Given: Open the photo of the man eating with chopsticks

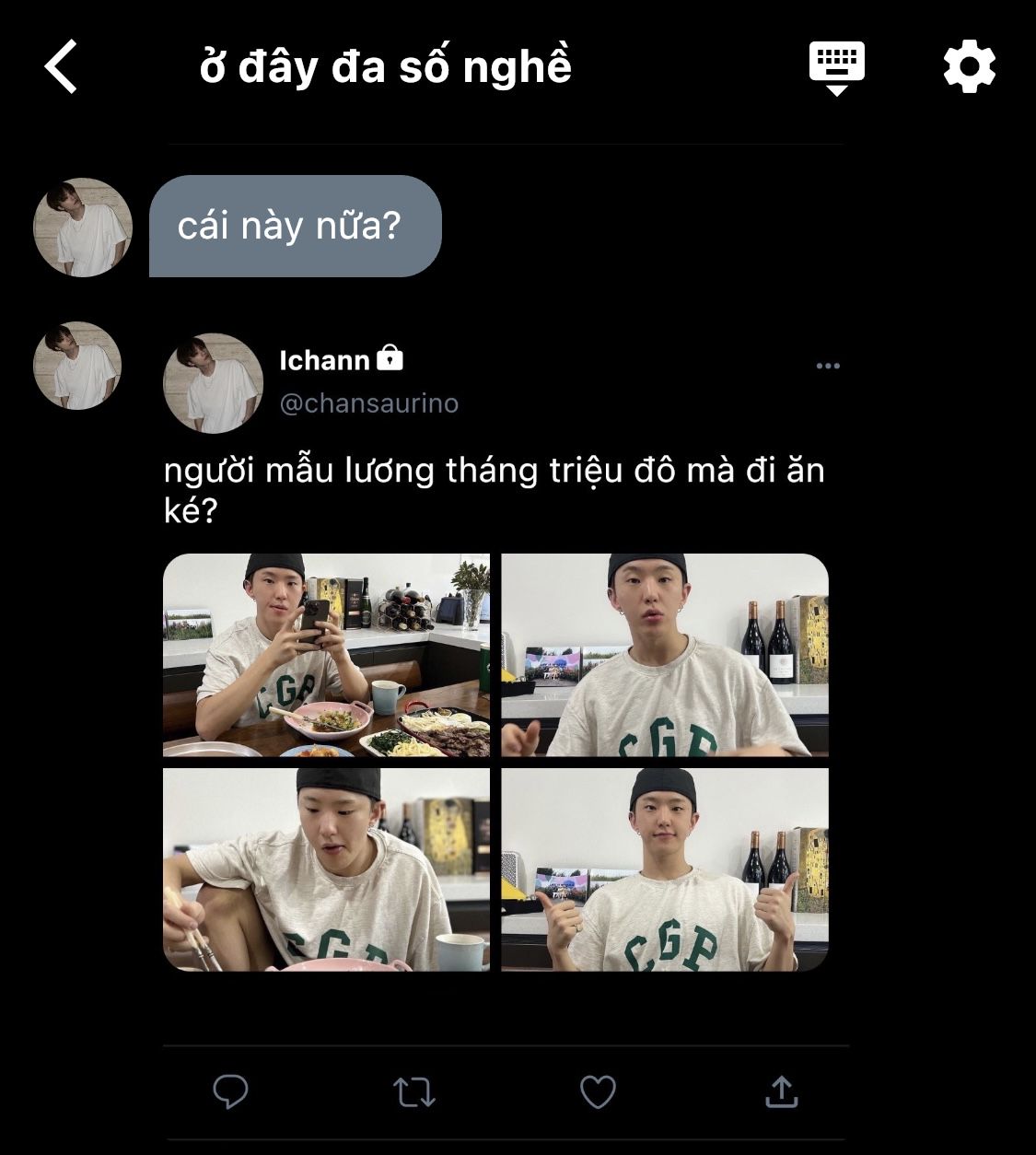Looking at the screenshot, I should (327, 869).
